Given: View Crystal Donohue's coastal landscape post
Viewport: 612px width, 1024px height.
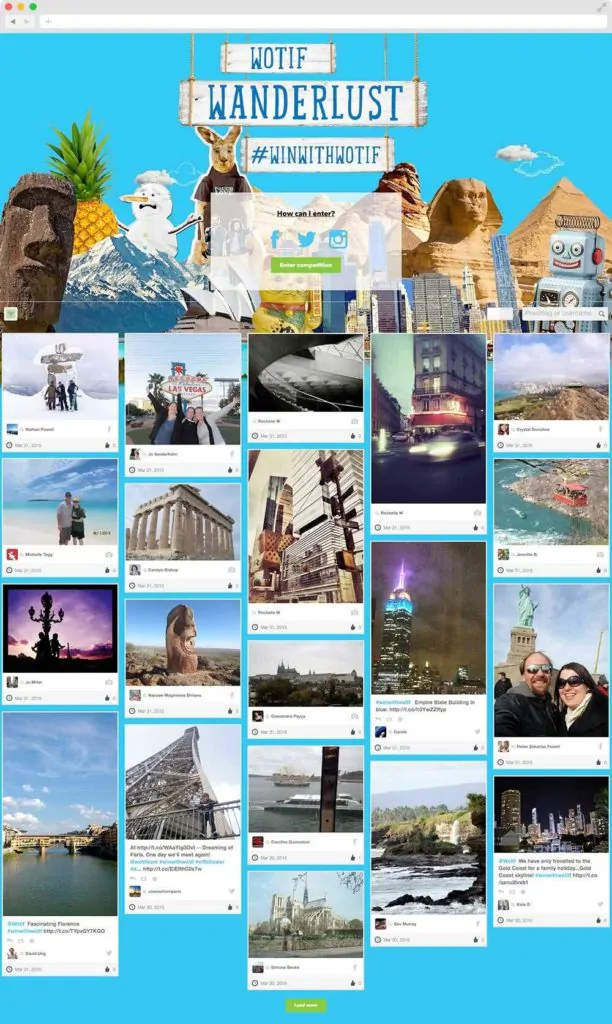Looking at the screenshot, I should [x=551, y=377].
